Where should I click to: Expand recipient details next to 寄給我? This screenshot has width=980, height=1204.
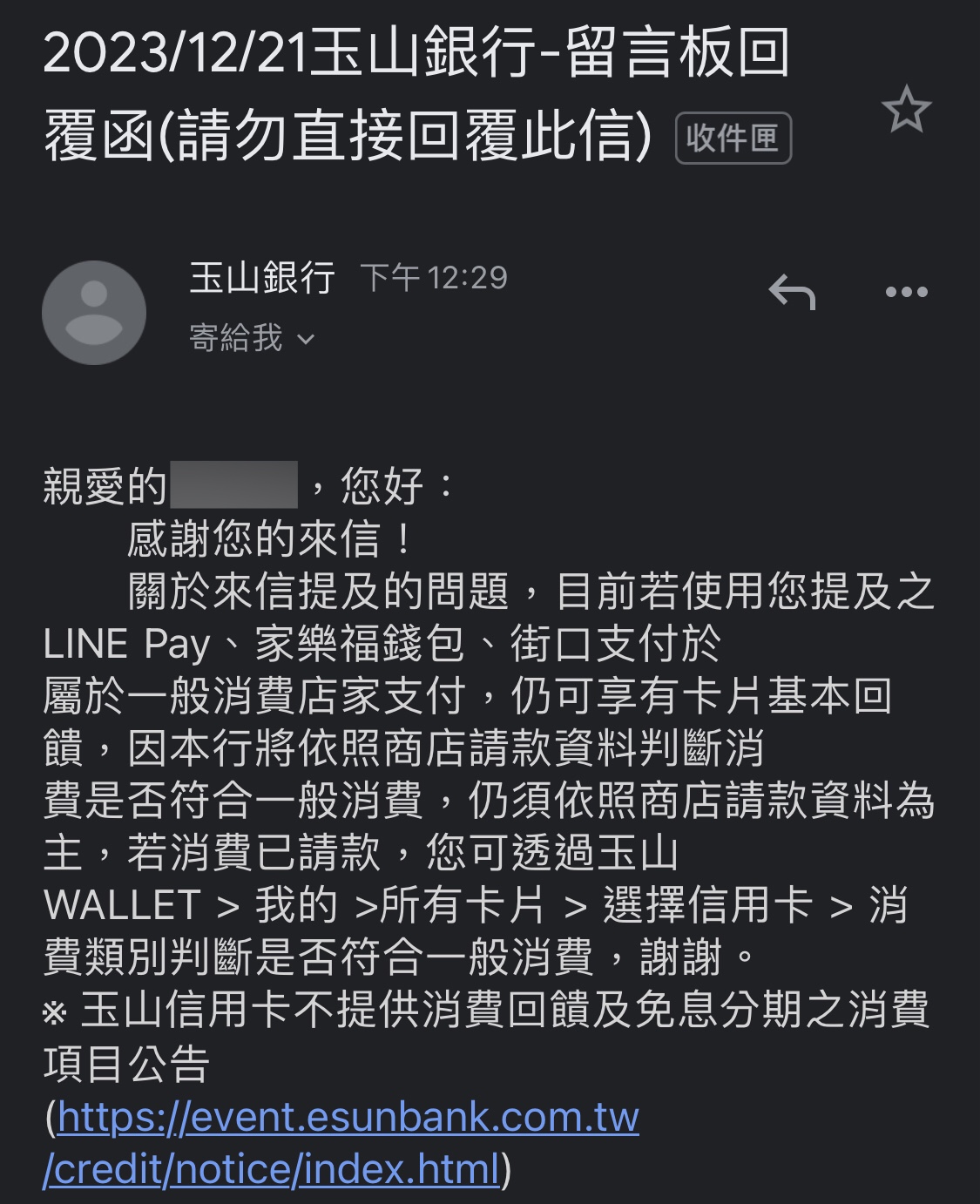pos(305,339)
